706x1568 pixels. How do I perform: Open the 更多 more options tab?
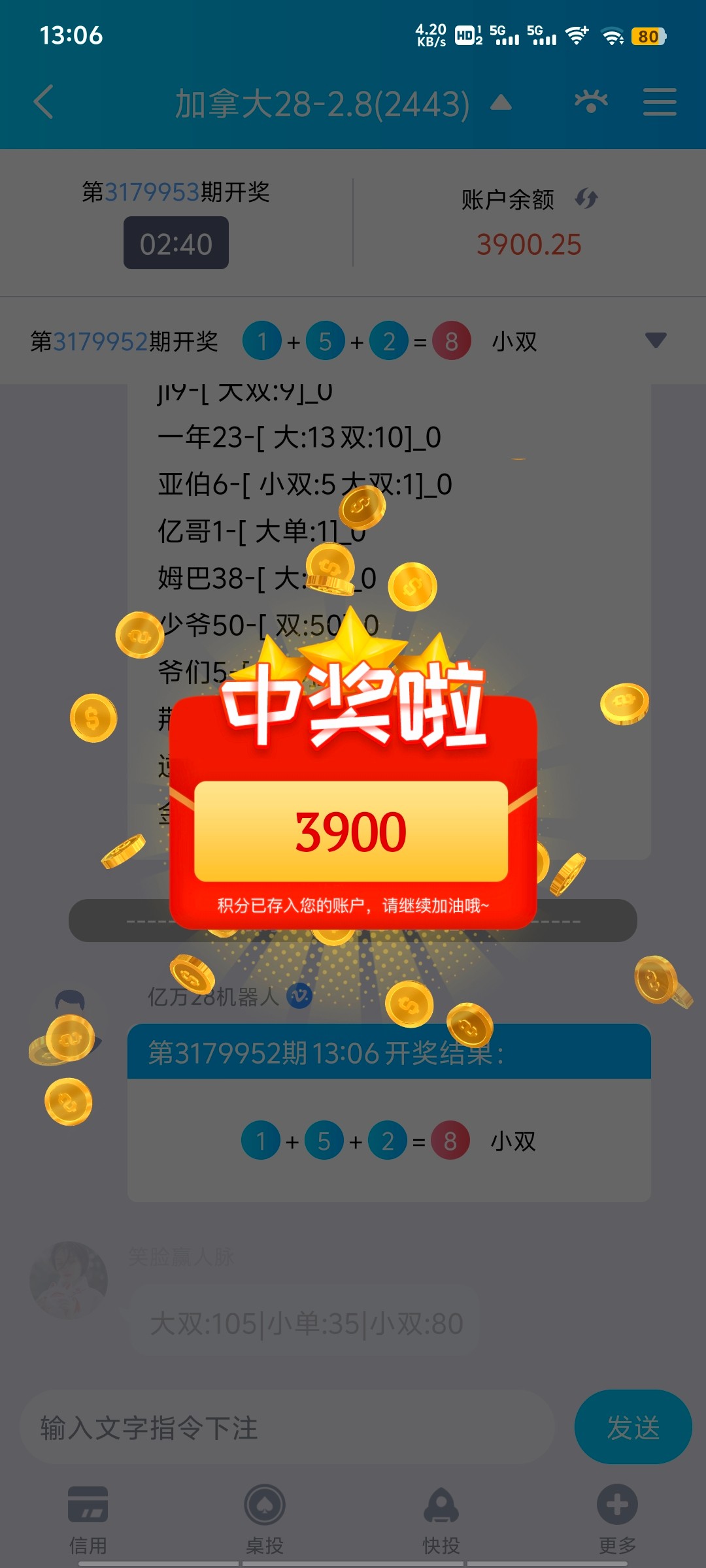pyautogui.click(x=617, y=1519)
